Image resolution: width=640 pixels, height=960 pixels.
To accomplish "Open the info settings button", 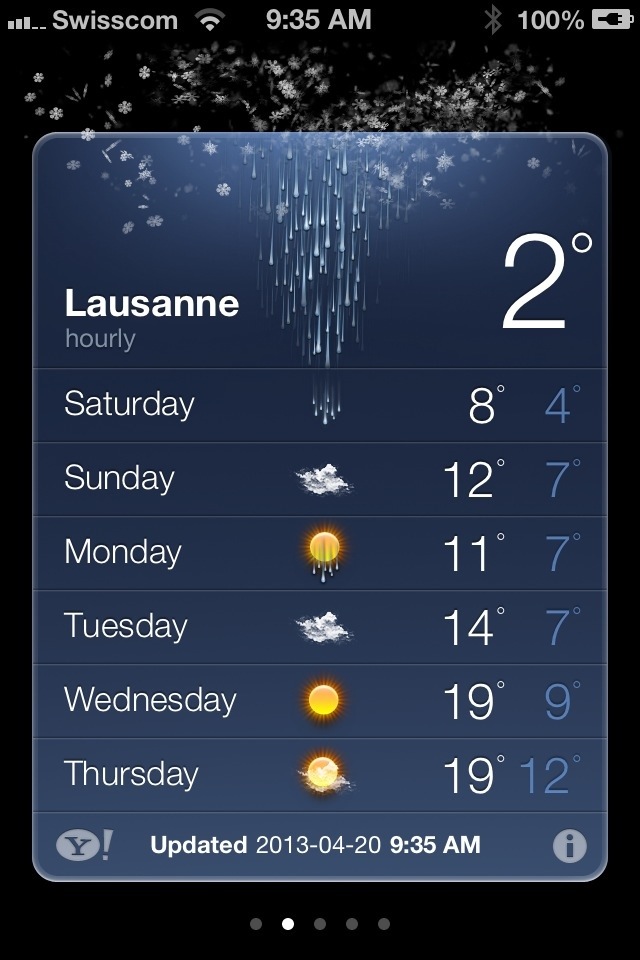I will [569, 846].
